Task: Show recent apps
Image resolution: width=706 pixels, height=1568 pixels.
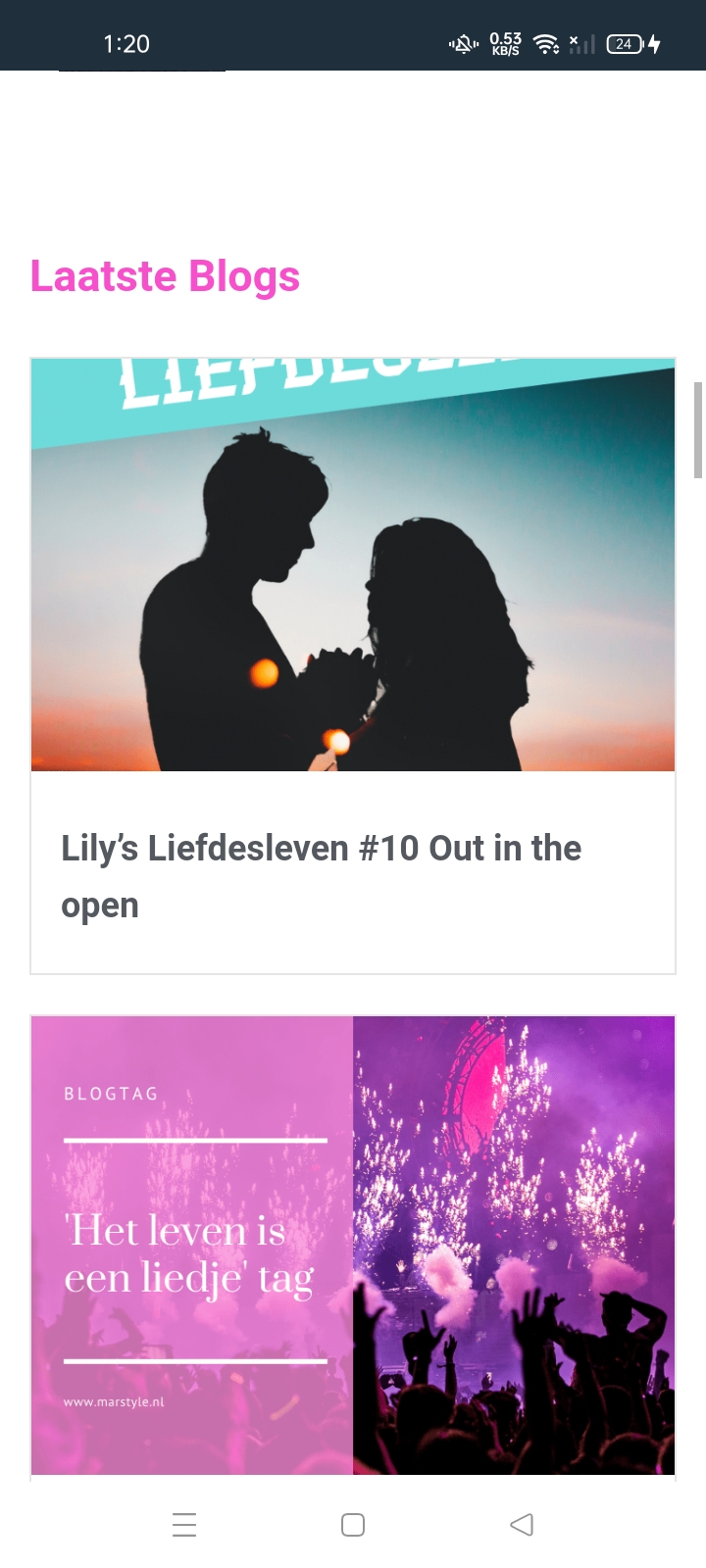Action: 184,1525
